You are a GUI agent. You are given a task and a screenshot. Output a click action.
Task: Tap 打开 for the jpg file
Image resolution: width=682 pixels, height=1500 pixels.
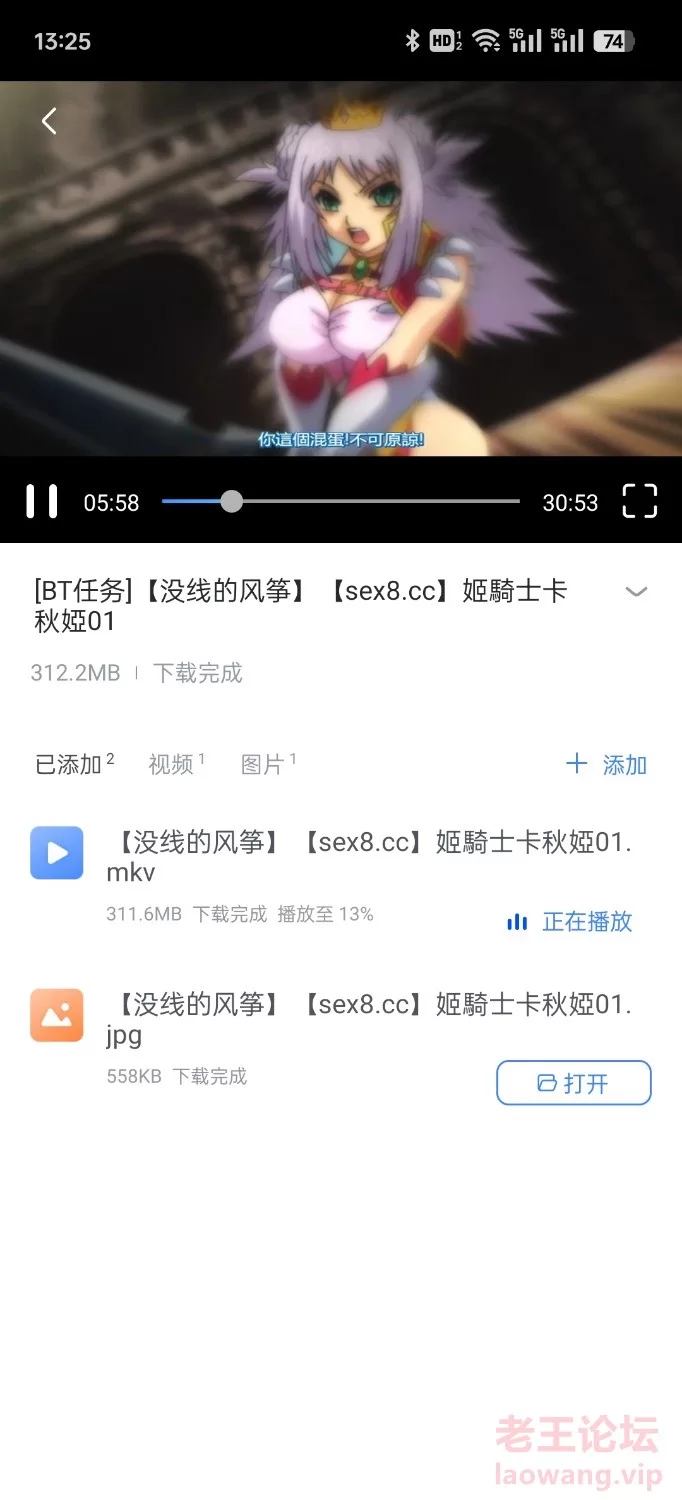pyautogui.click(x=574, y=1083)
